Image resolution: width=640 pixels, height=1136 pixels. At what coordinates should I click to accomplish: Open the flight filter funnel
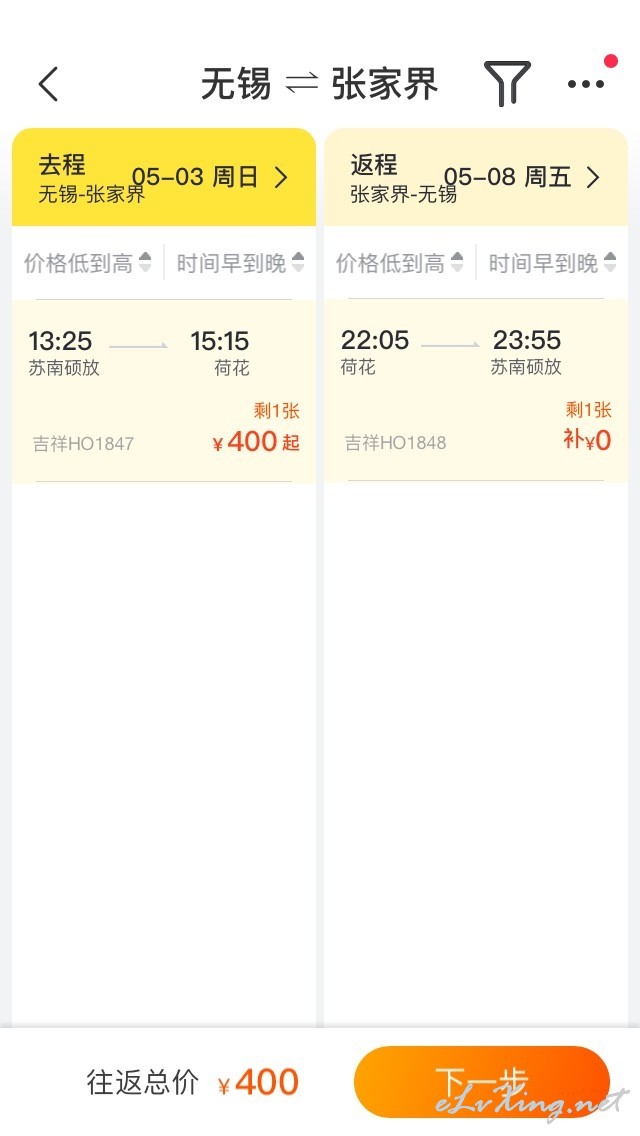pyautogui.click(x=507, y=84)
